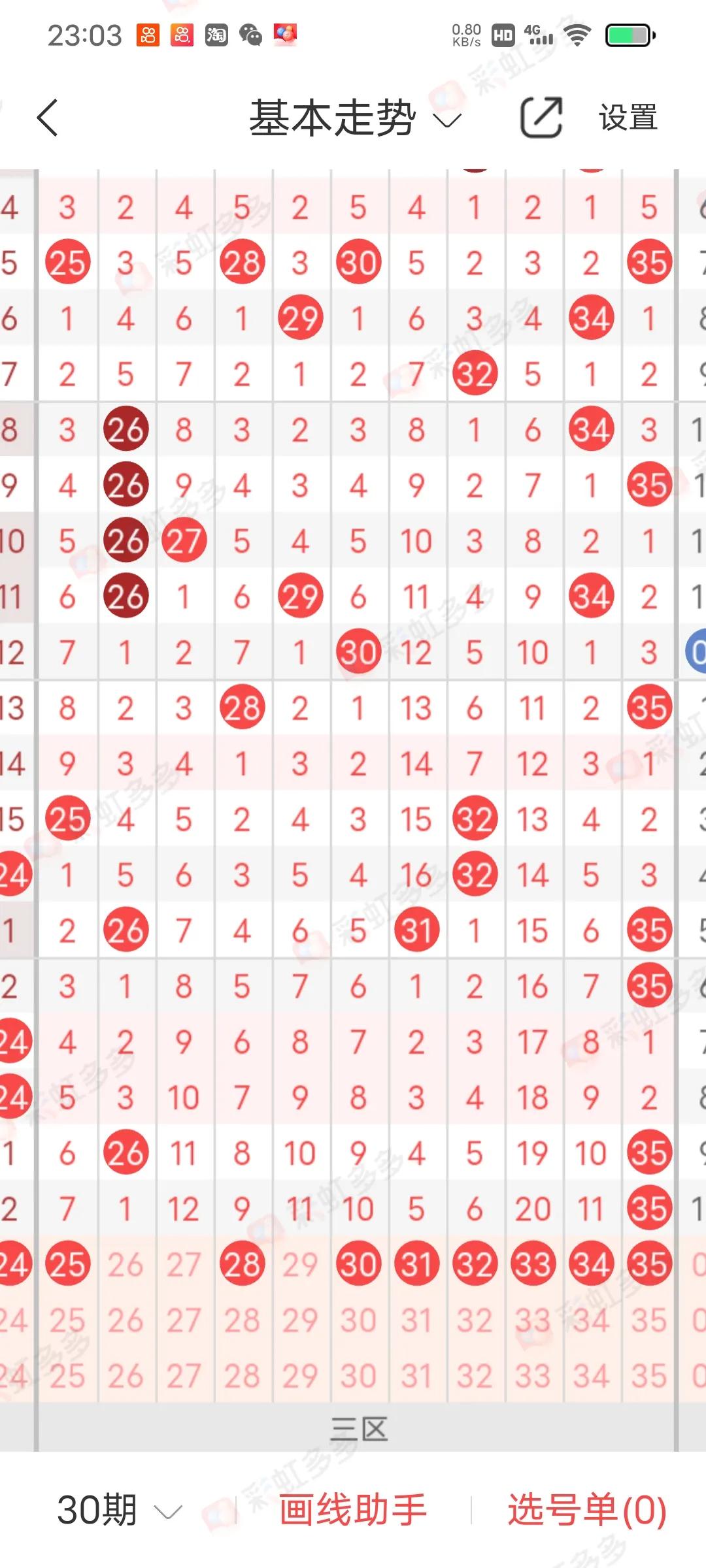Select number 26 in the first pick row
The height and width of the screenshot is (1568, 706).
click(x=126, y=1265)
